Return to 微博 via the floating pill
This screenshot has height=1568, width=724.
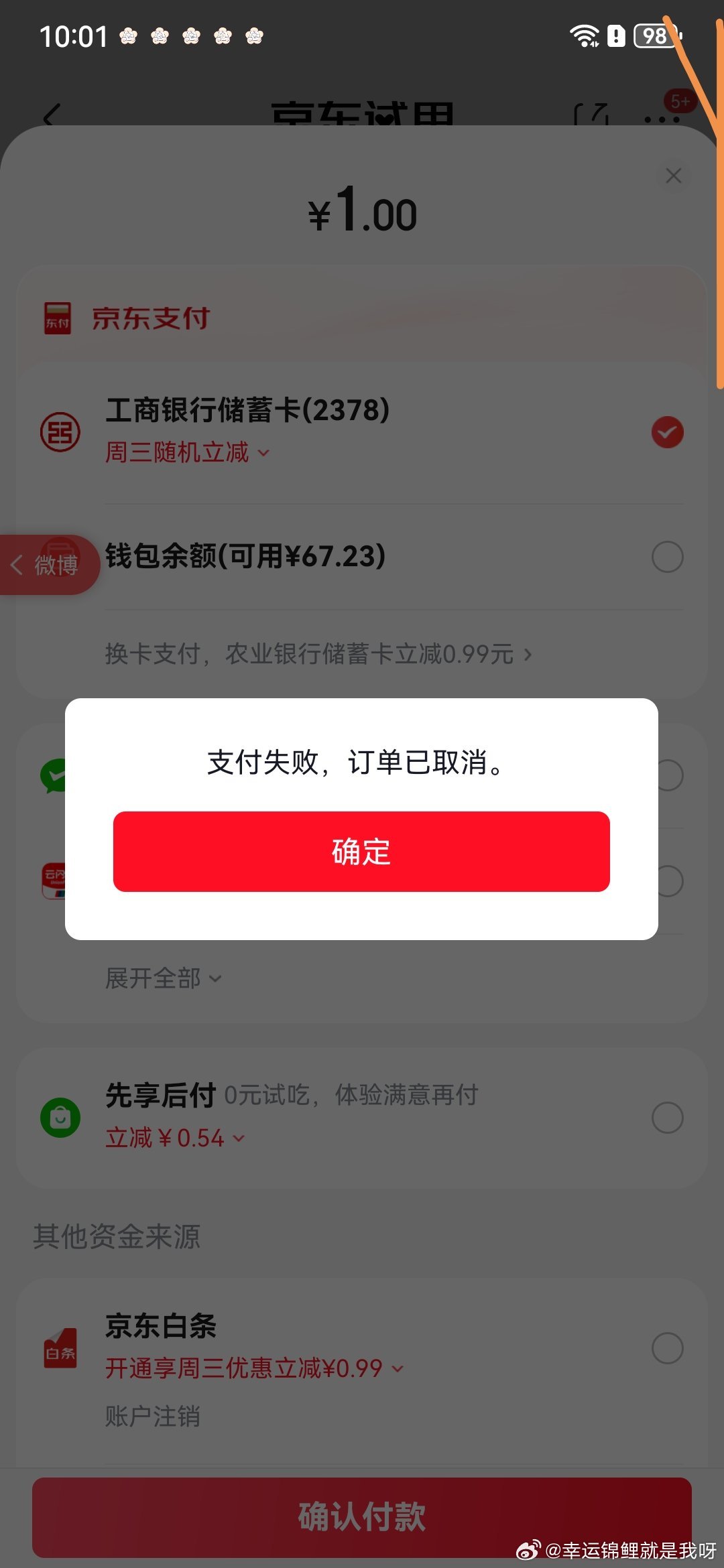(47, 565)
